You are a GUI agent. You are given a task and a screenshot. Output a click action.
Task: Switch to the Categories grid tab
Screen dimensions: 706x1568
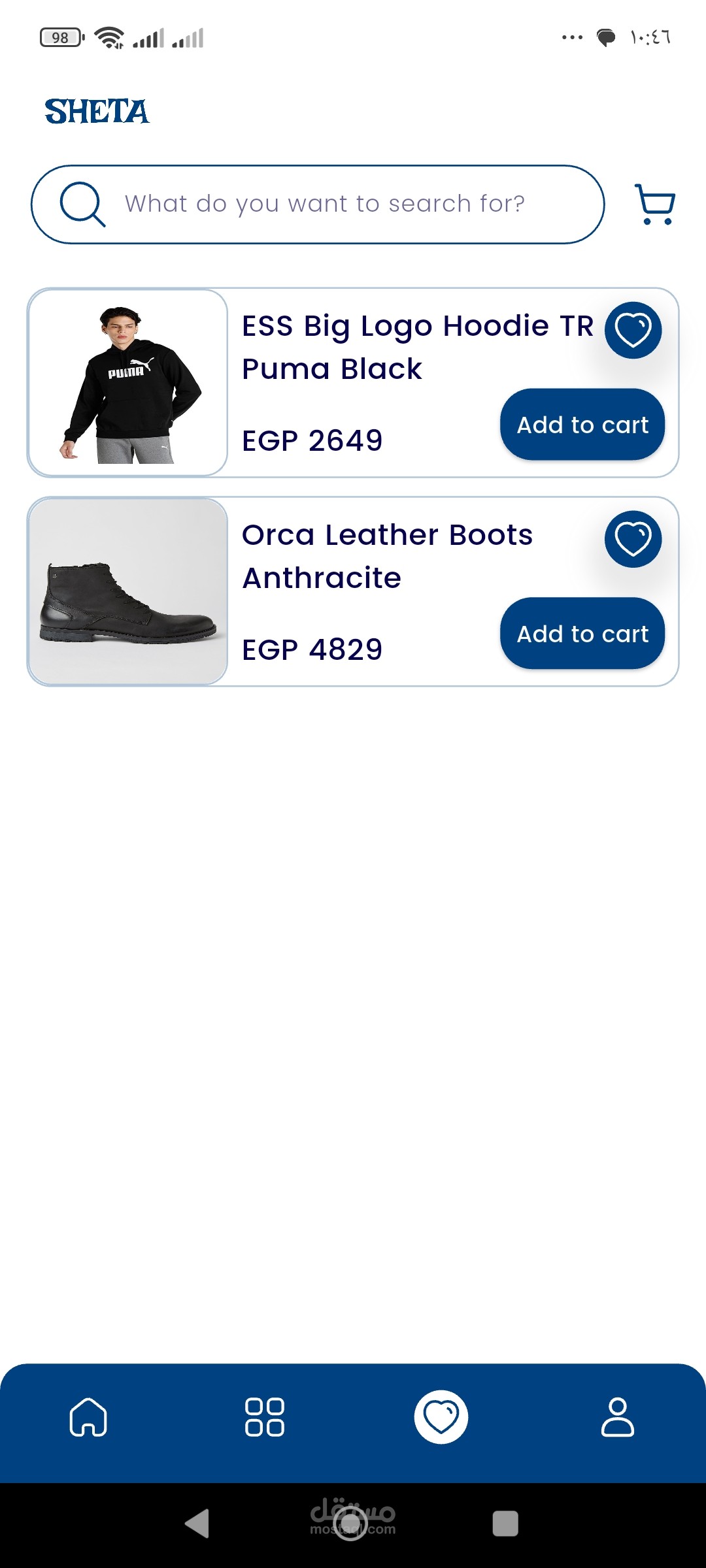tap(265, 1417)
